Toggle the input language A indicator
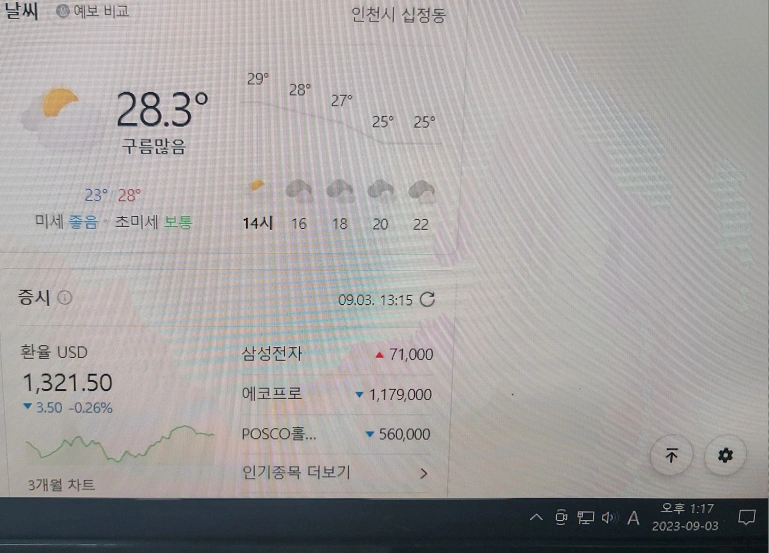Screen dimensions: 769x553 coord(632,517)
